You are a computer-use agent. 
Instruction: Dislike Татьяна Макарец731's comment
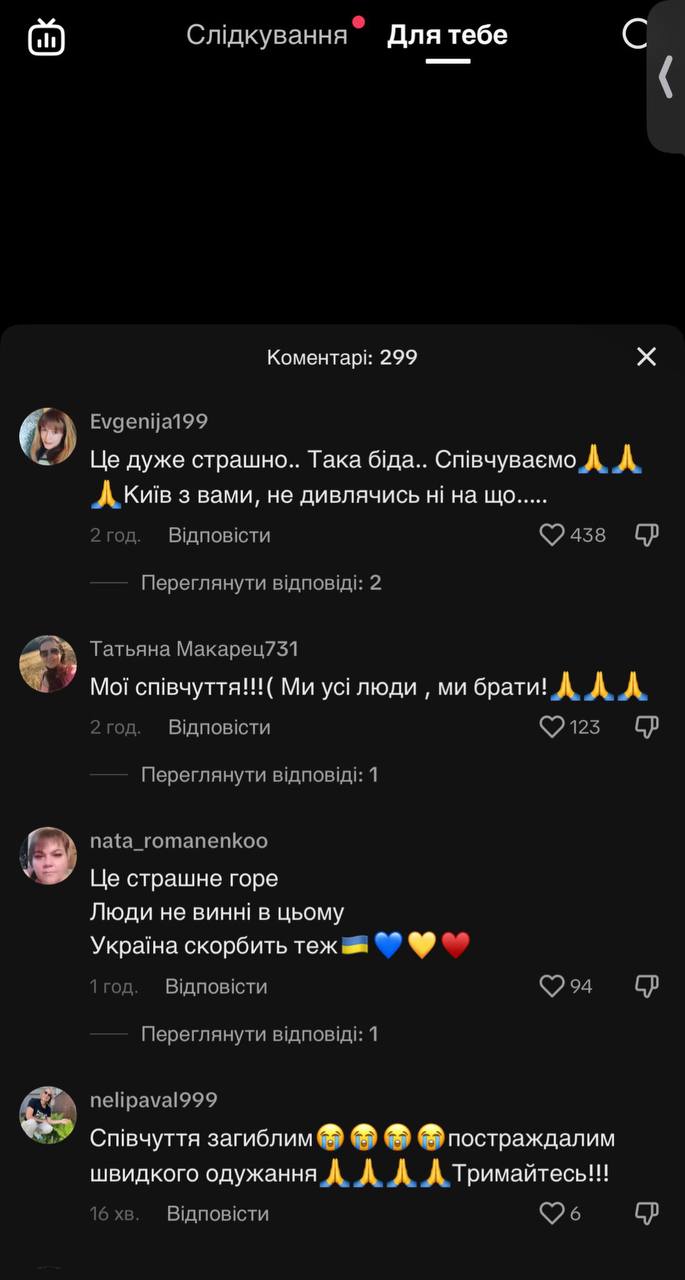(x=647, y=727)
